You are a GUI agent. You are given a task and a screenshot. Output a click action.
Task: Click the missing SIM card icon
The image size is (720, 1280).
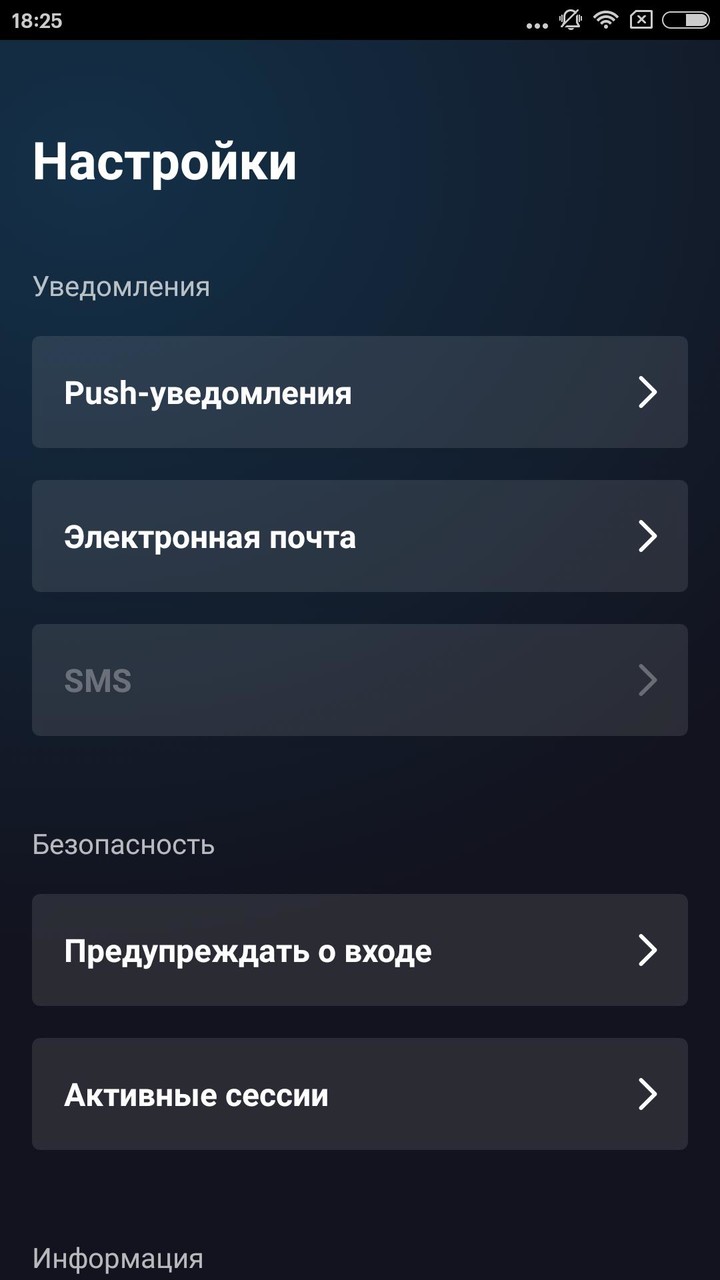(x=641, y=19)
